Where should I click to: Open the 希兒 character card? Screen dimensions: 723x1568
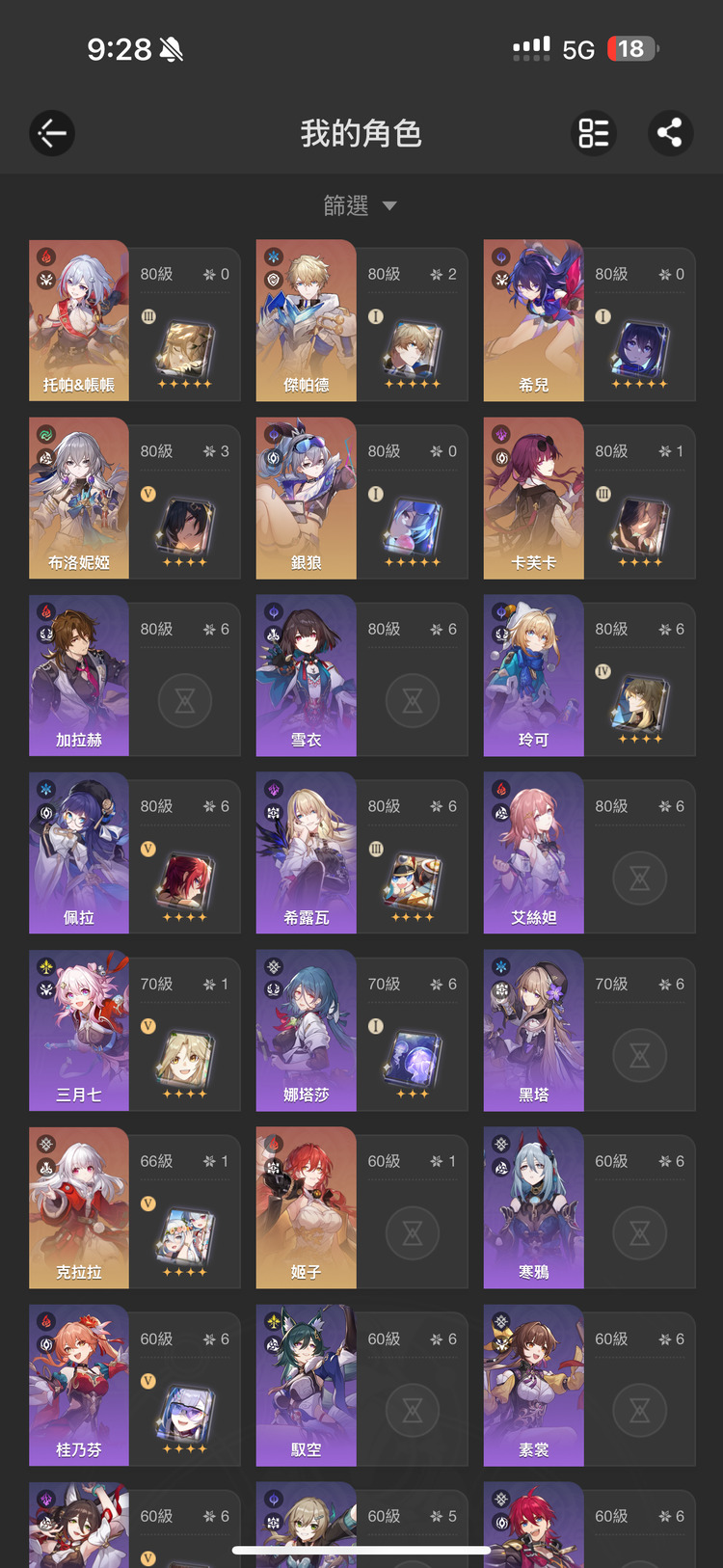coord(589,321)
